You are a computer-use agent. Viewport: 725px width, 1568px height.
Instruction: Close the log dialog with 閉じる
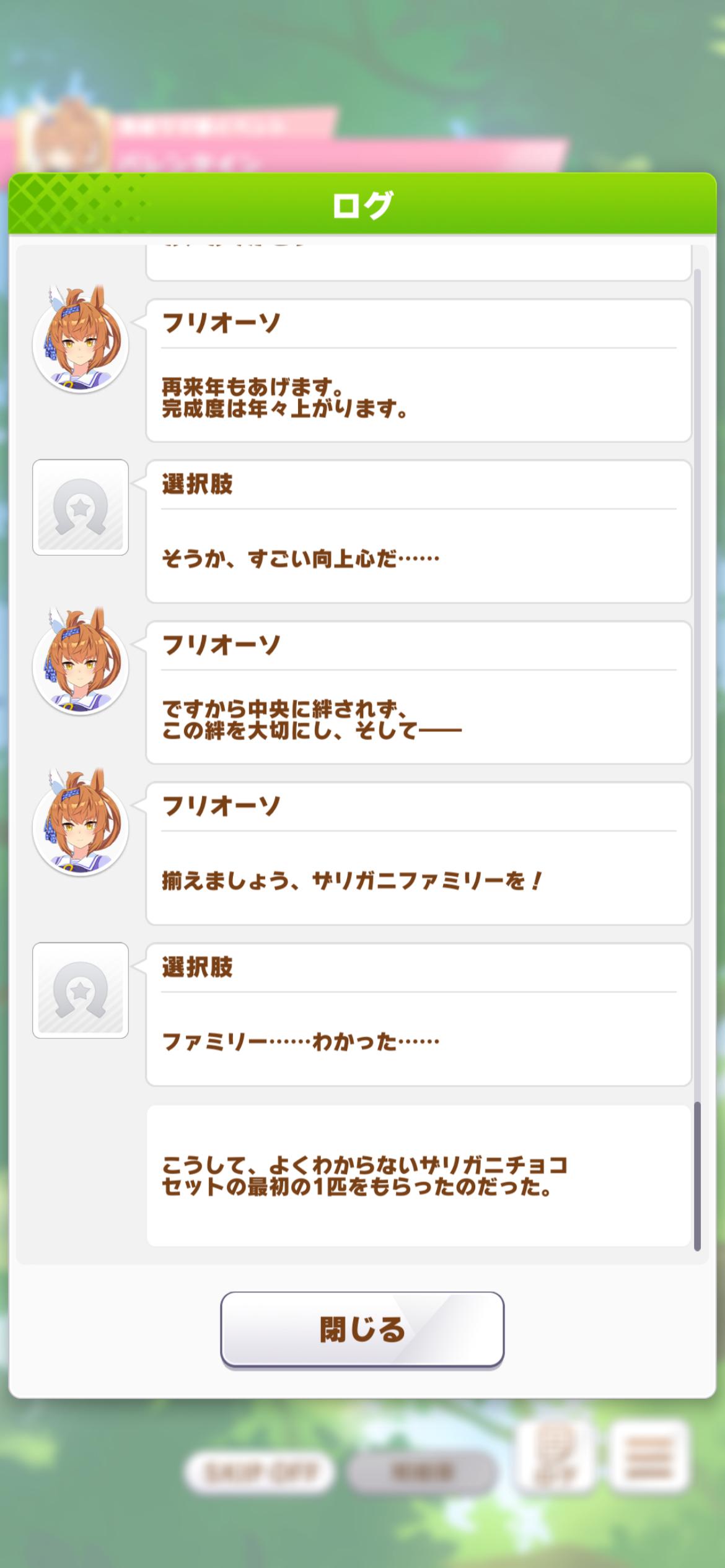[362, 1328]
